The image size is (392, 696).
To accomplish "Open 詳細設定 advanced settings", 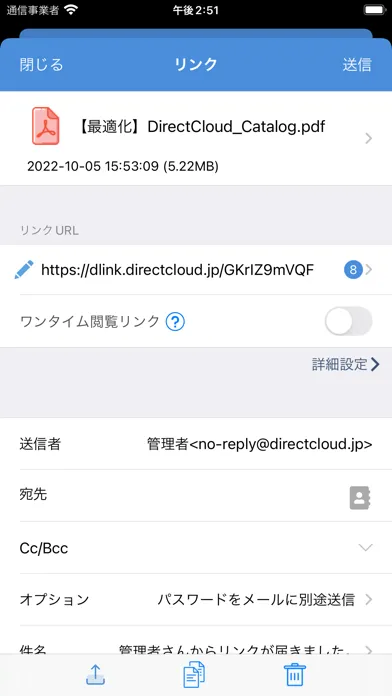I will tap(346, 364).
